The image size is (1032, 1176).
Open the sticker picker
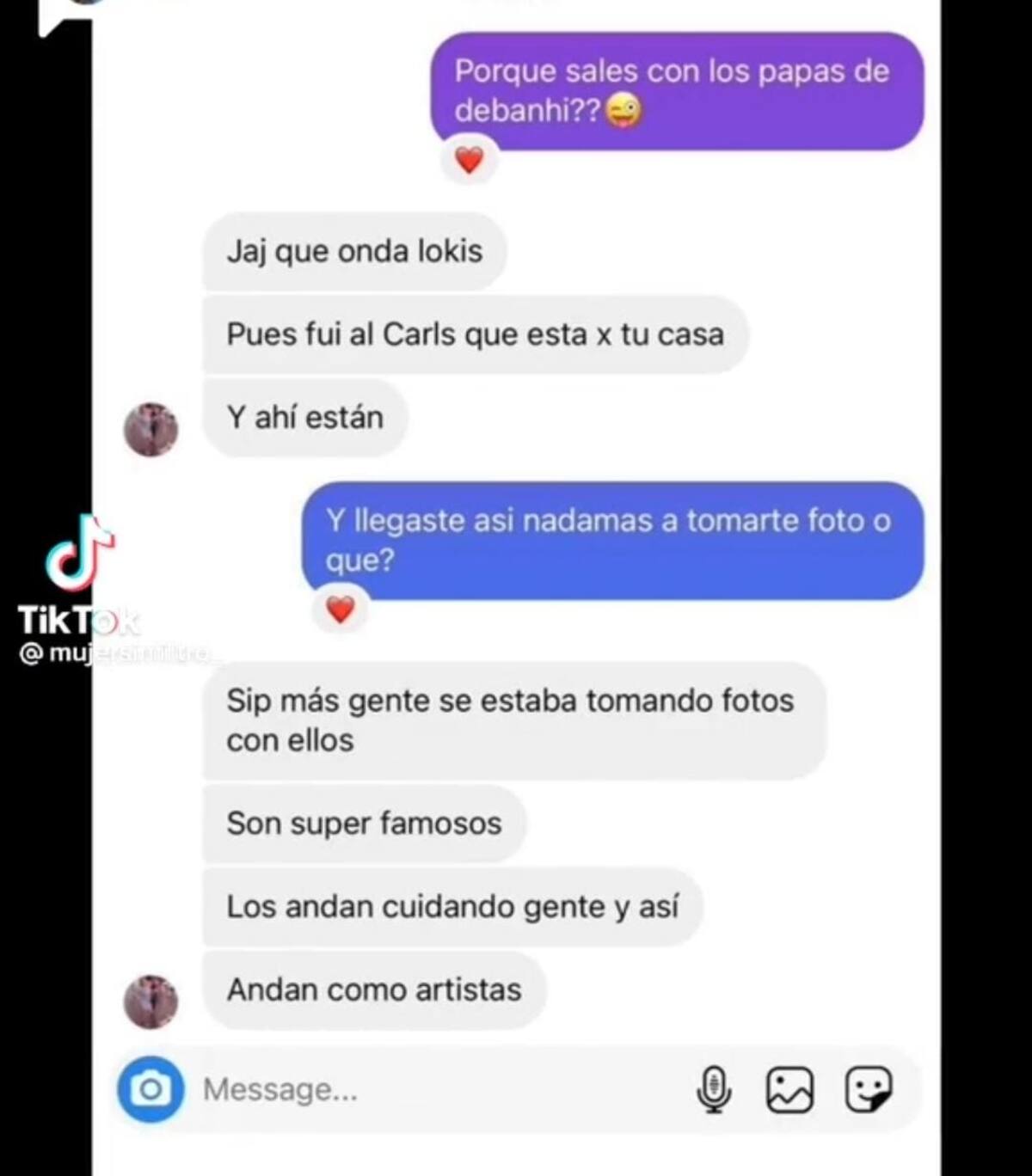tap(869, 1090)
